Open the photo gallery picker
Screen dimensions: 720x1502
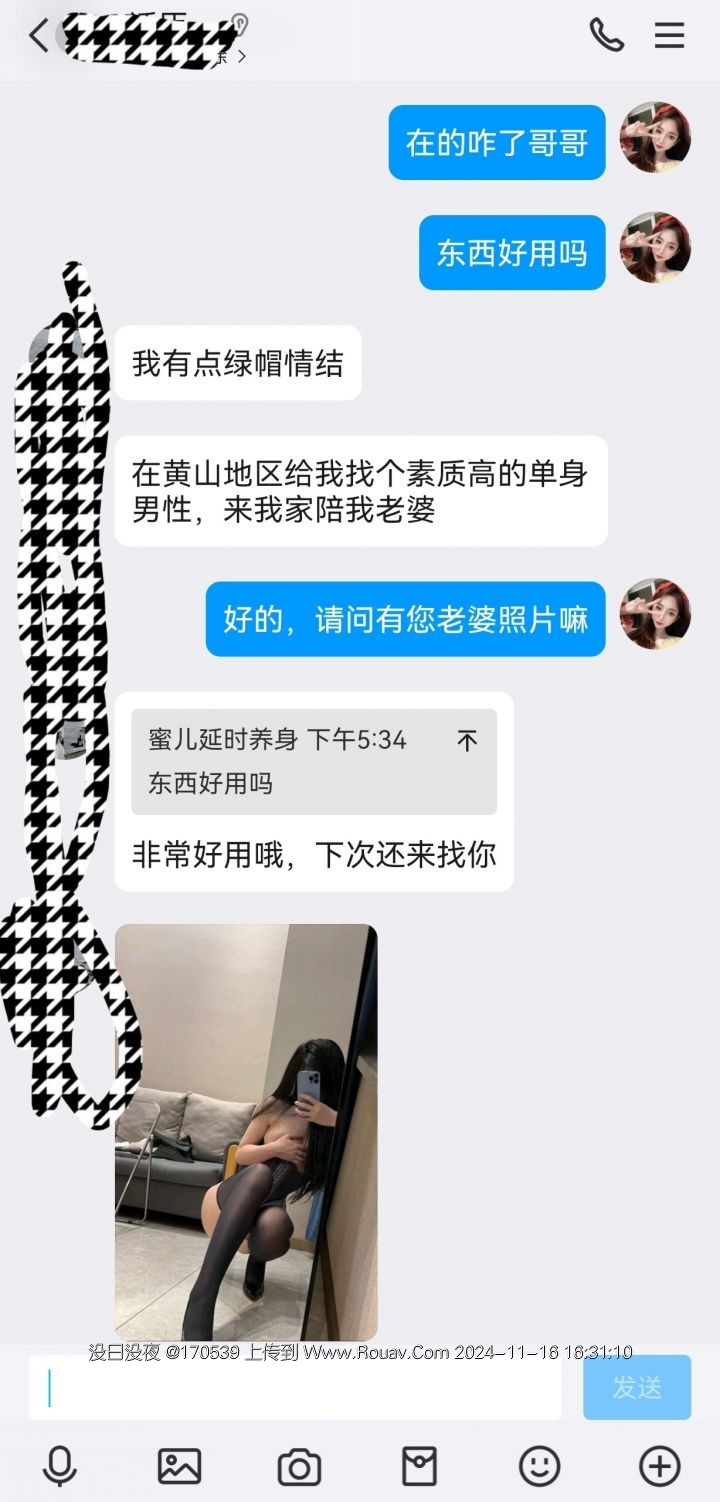point(179,1467)
